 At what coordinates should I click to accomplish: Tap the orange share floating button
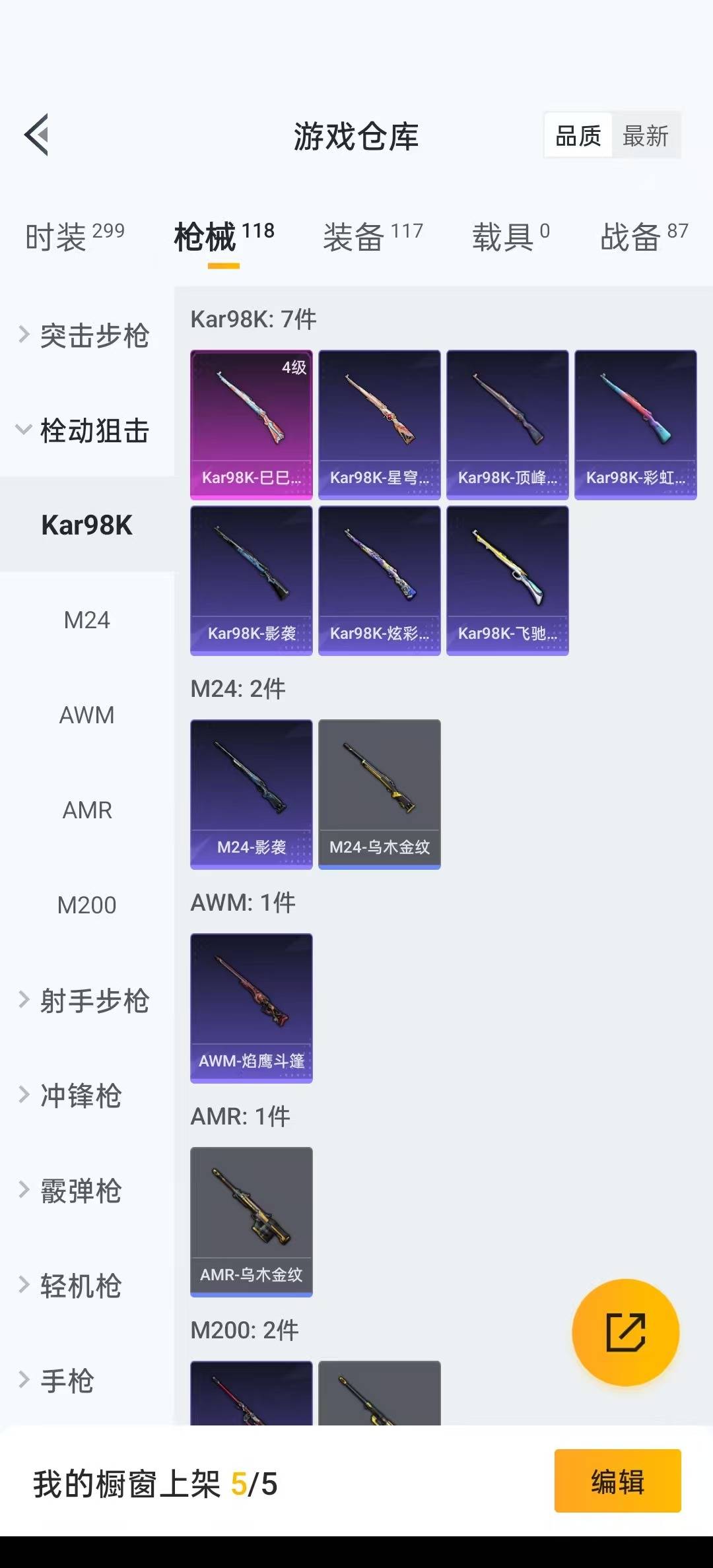click(x=625, y=1332)
